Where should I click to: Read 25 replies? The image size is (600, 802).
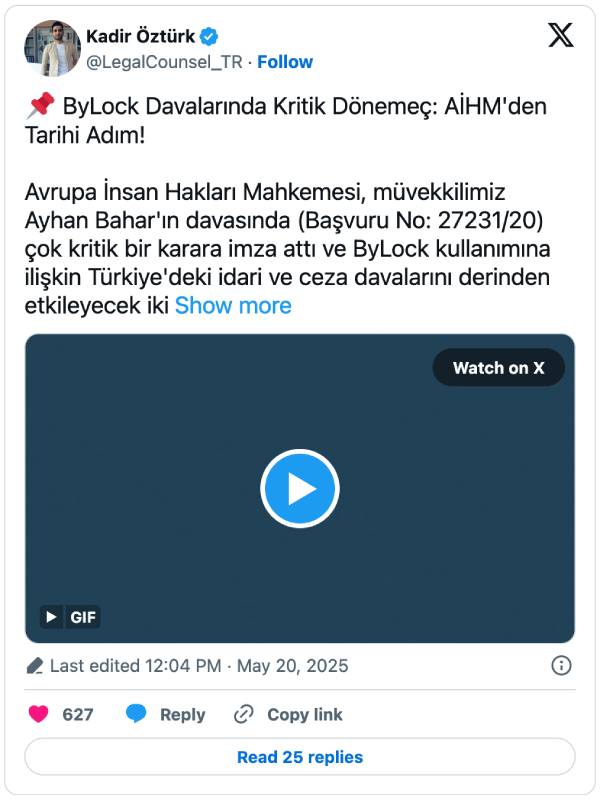pyautogui.click(x=299, y=757)
